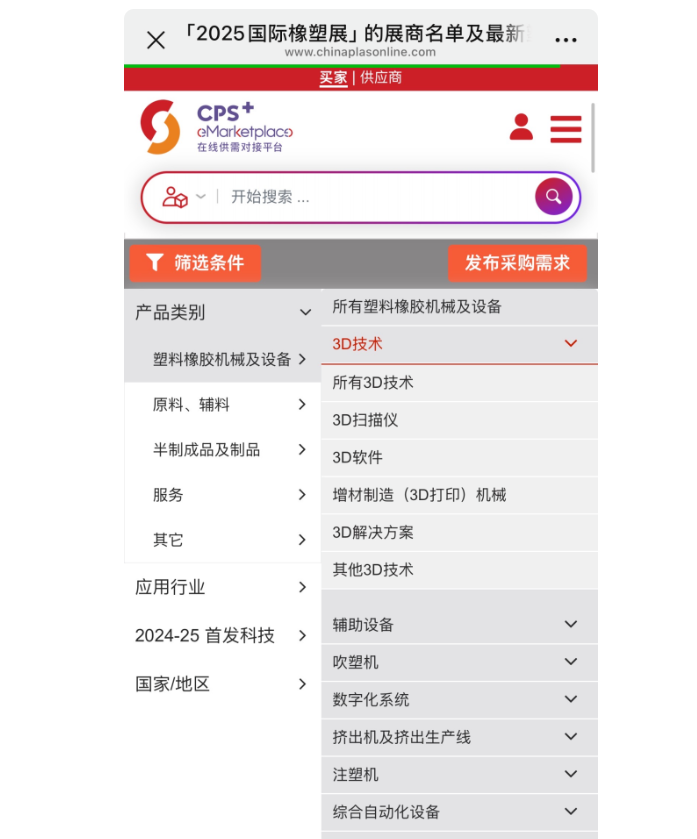Close the in-app browser page
The width and height of the screenshot is (697, 839).
(x=156, y=40)
